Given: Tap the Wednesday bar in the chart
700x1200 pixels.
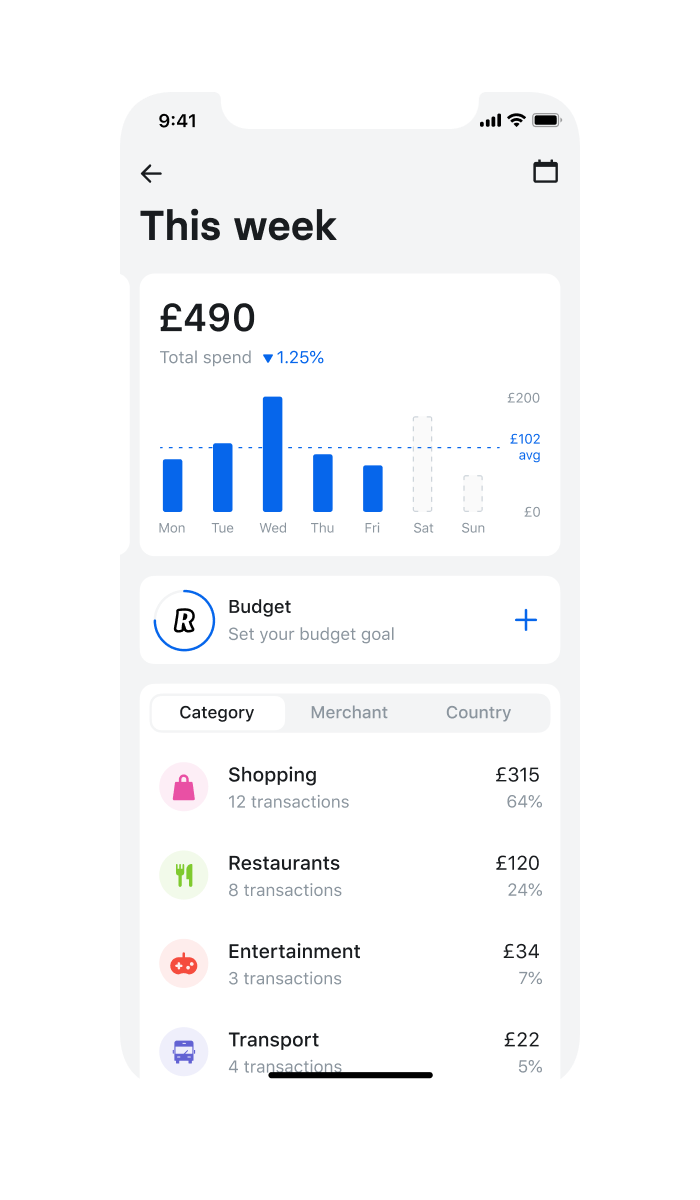Looking at the screenshot, I should pyautogui.click(x=273, y=454).
